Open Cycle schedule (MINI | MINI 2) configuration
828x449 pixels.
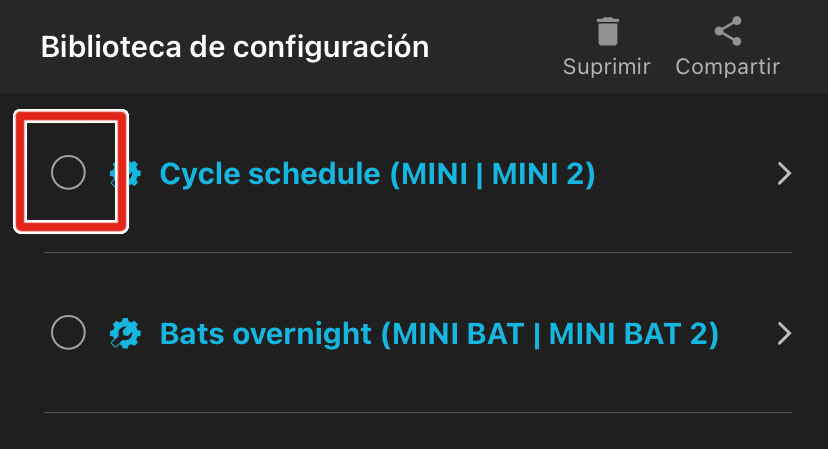point(377,174)
